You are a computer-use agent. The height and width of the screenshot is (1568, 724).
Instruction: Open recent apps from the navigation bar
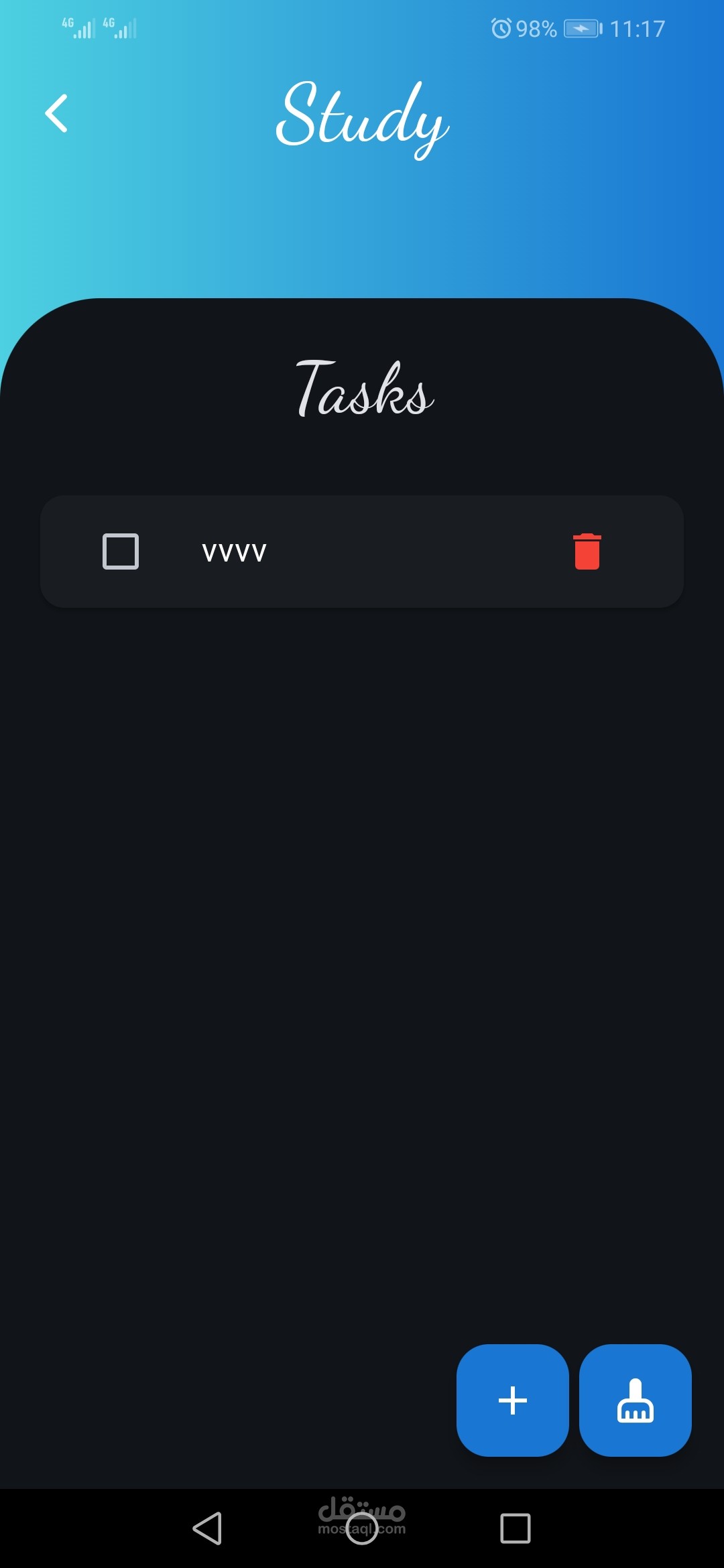coord(515,1528)
